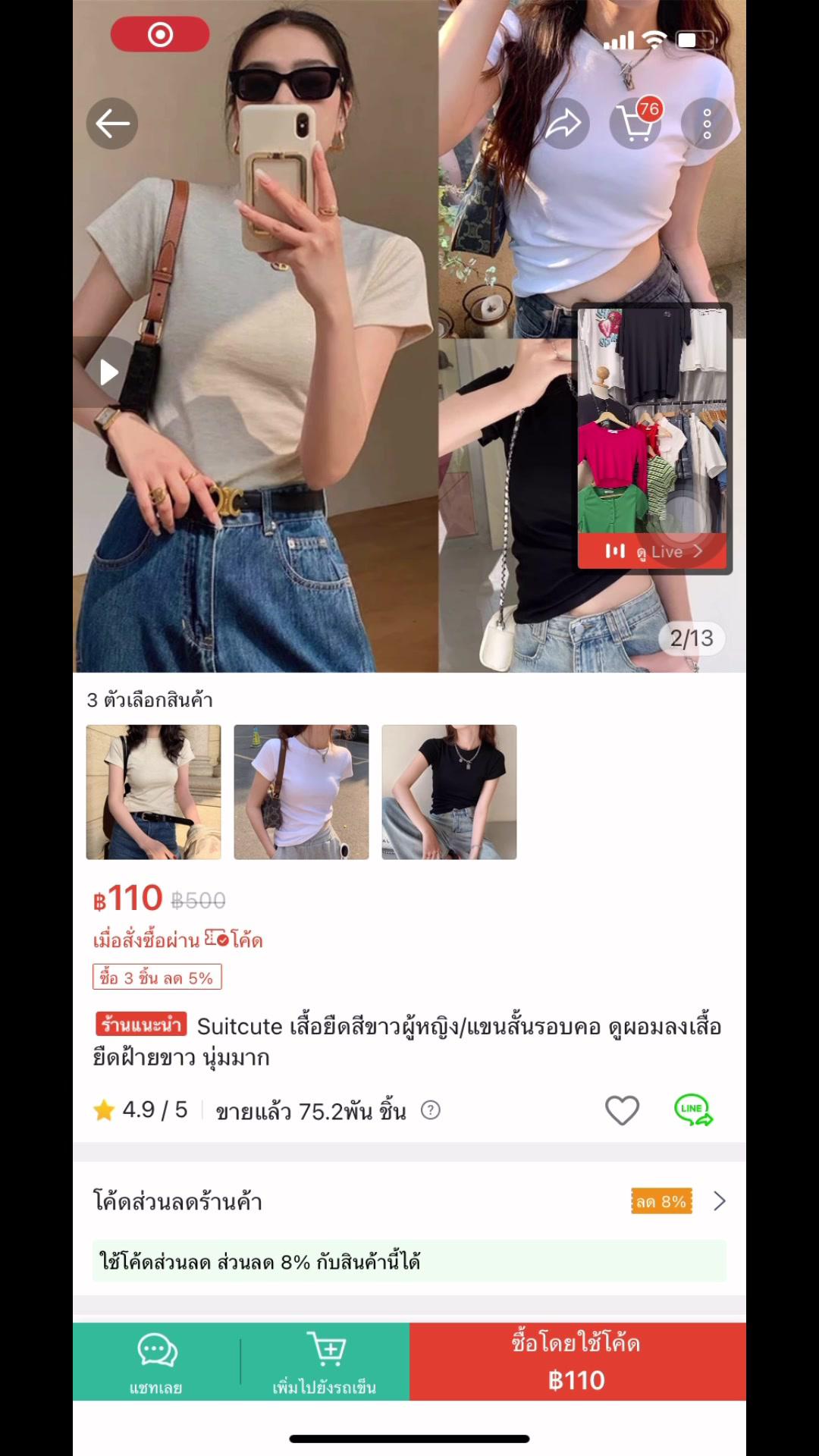Open the sold-count info tooltip icon

click(x=430, y=1110)
